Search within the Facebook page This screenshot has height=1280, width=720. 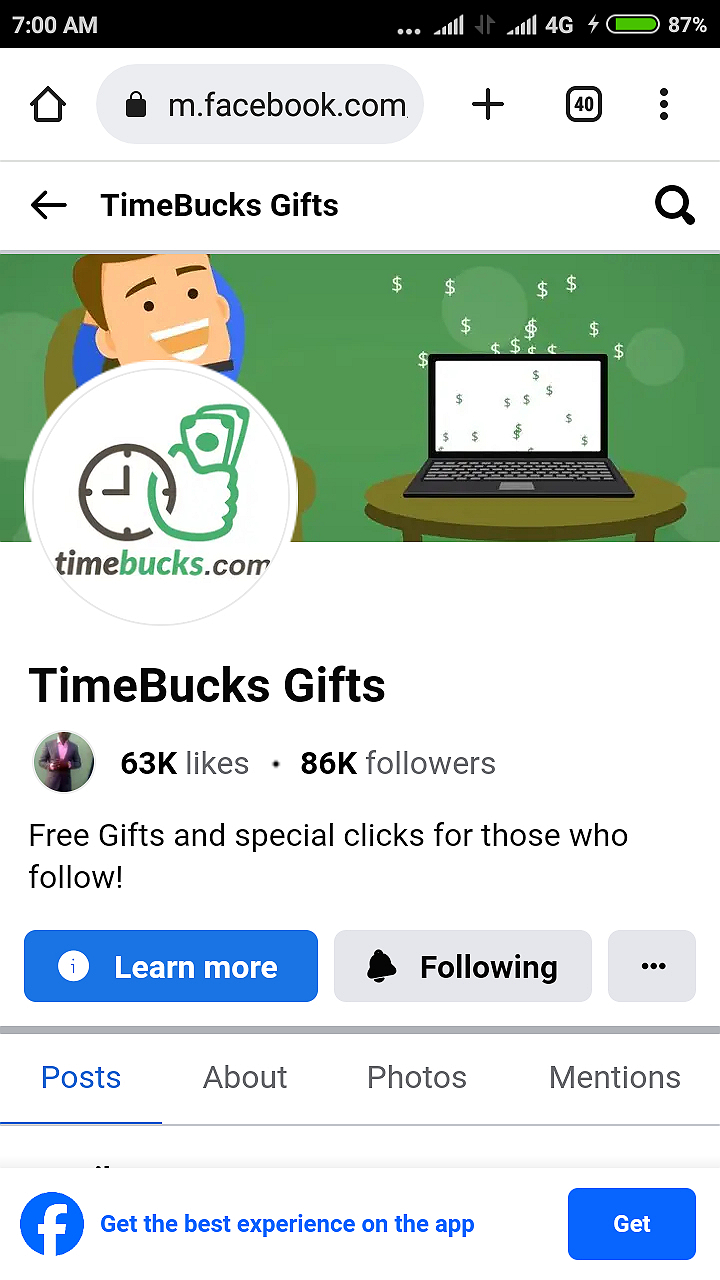675,206
